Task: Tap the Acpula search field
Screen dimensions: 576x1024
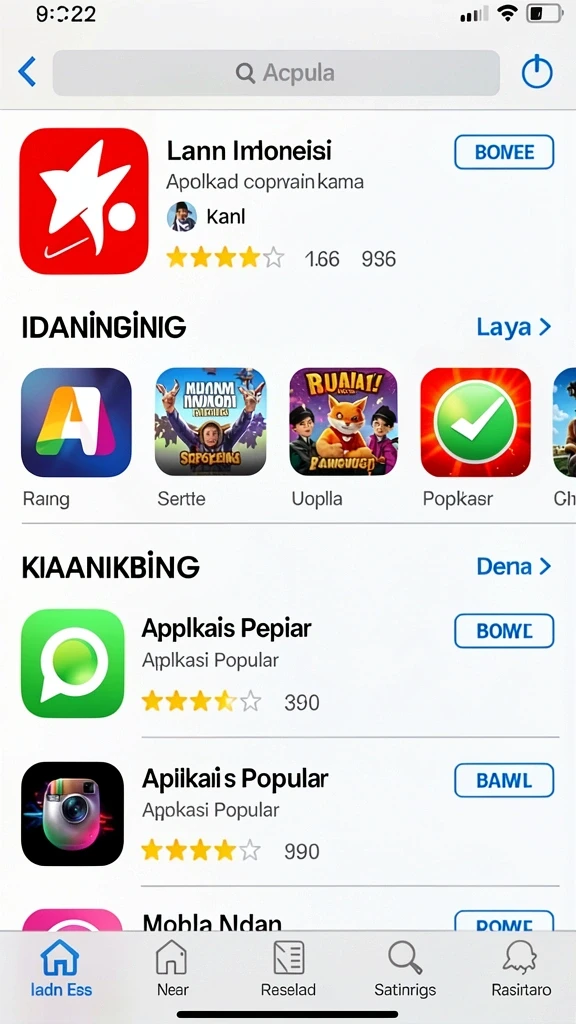Action: coord(276,72)
